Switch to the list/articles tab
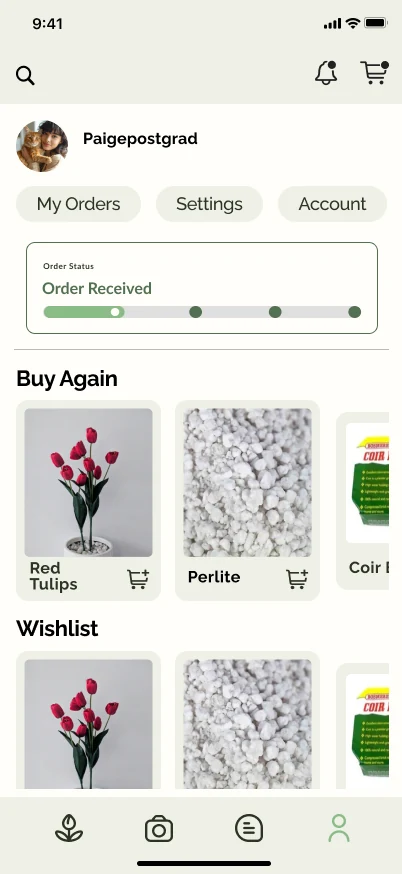The height and width of the screenshot is (874, 402). tap(249, 828)
